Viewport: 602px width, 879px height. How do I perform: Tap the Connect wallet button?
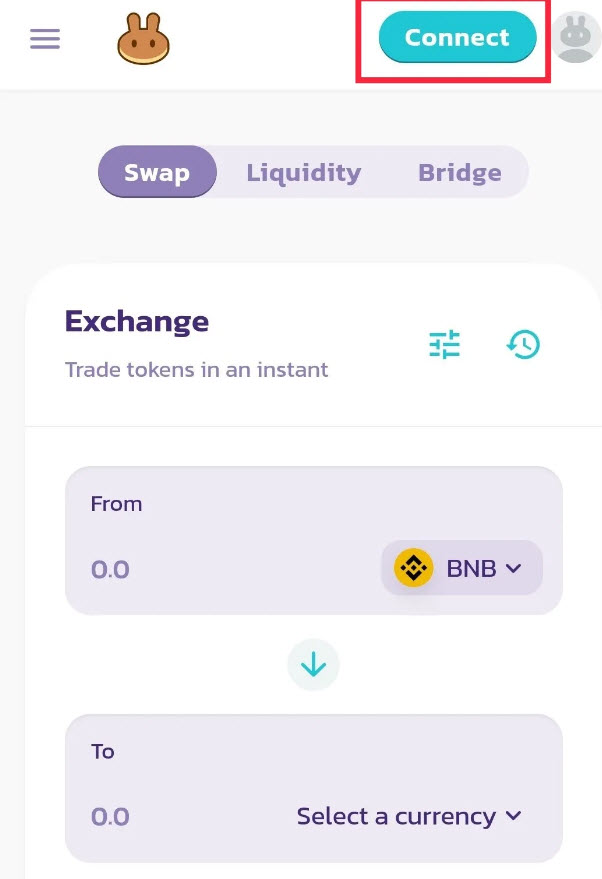click(x=457, y=38)
